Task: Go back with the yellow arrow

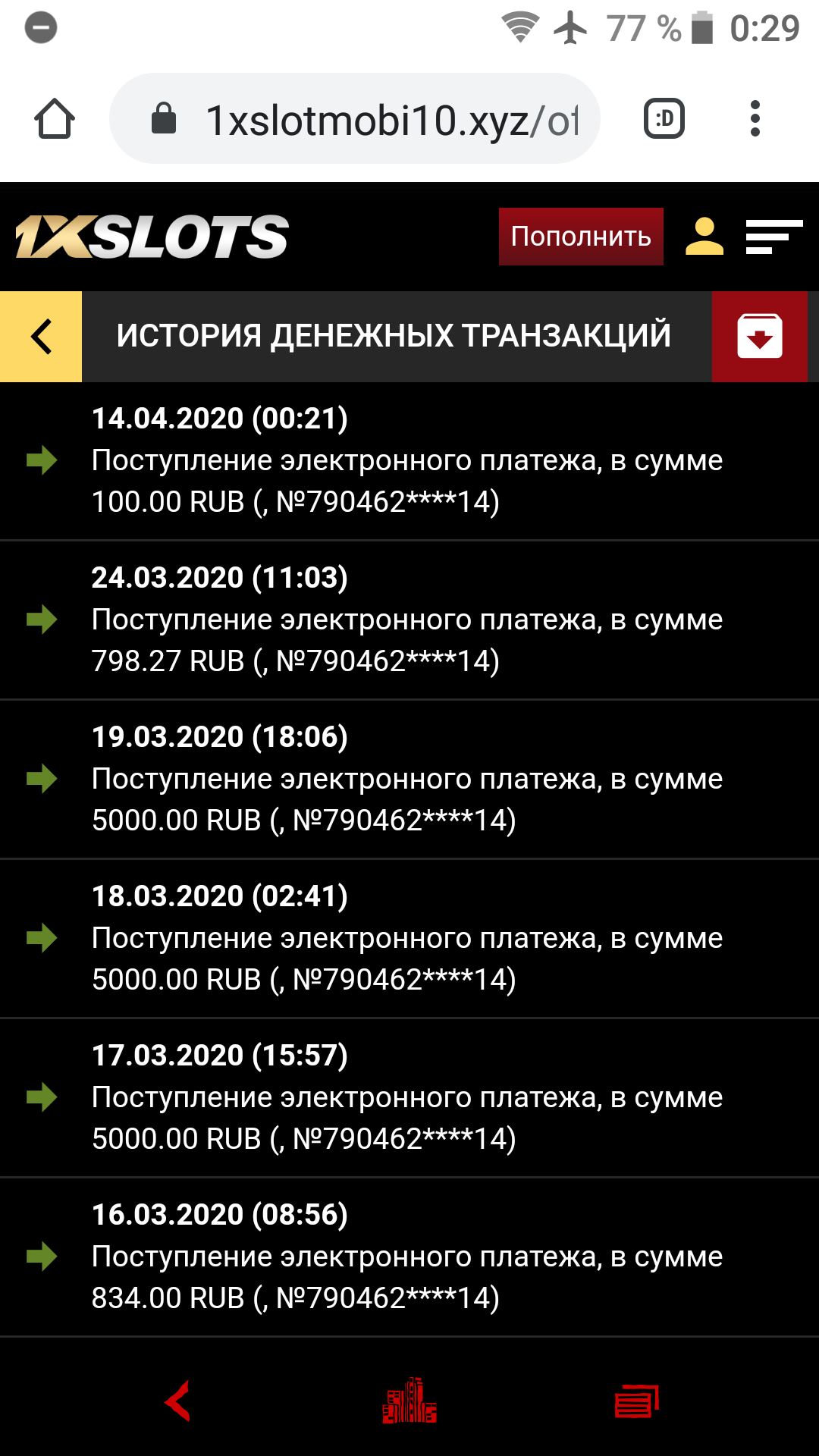Action: click(41, 337)
